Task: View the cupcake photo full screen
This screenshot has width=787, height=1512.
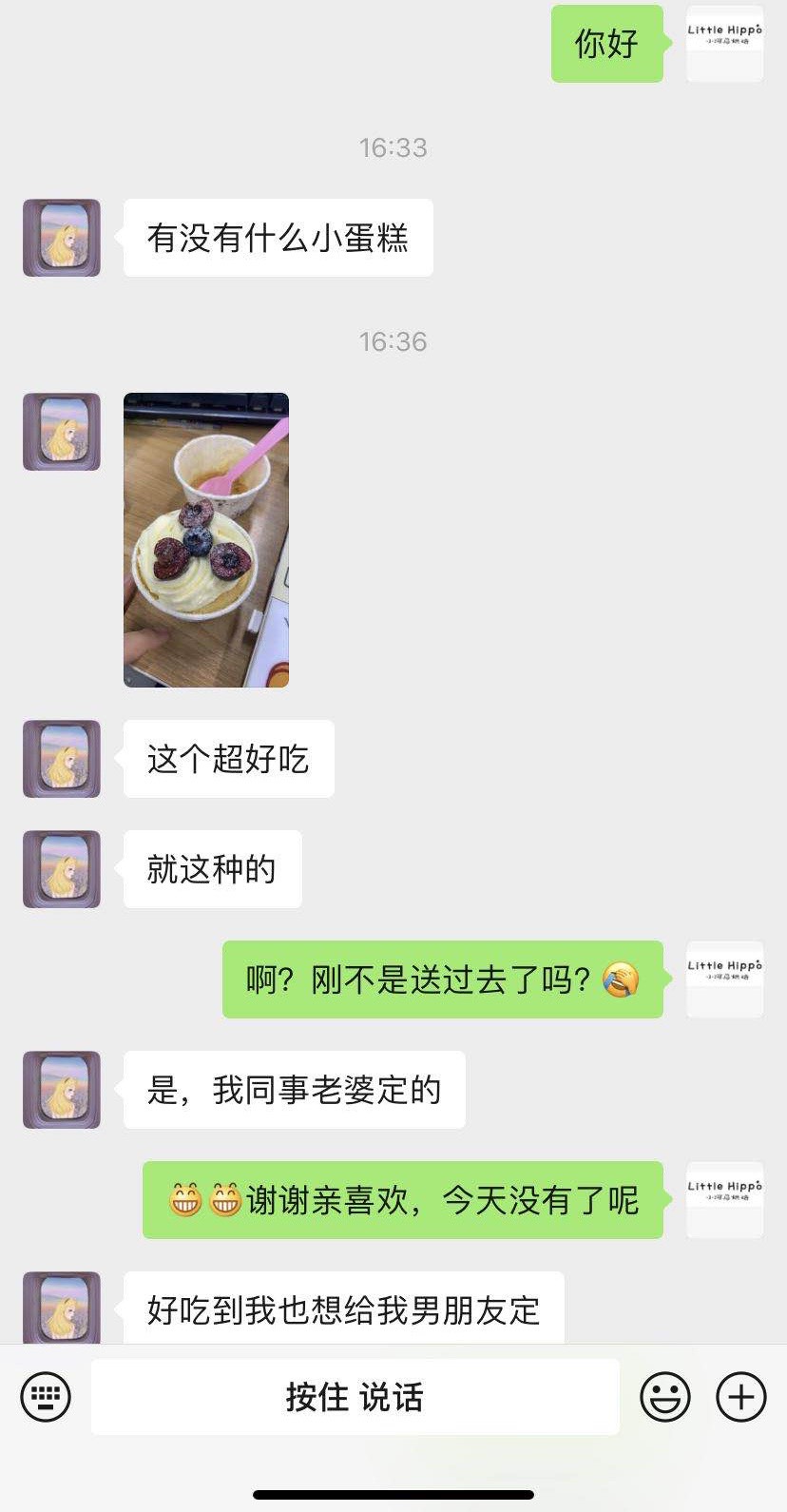Action: (206, 540)
